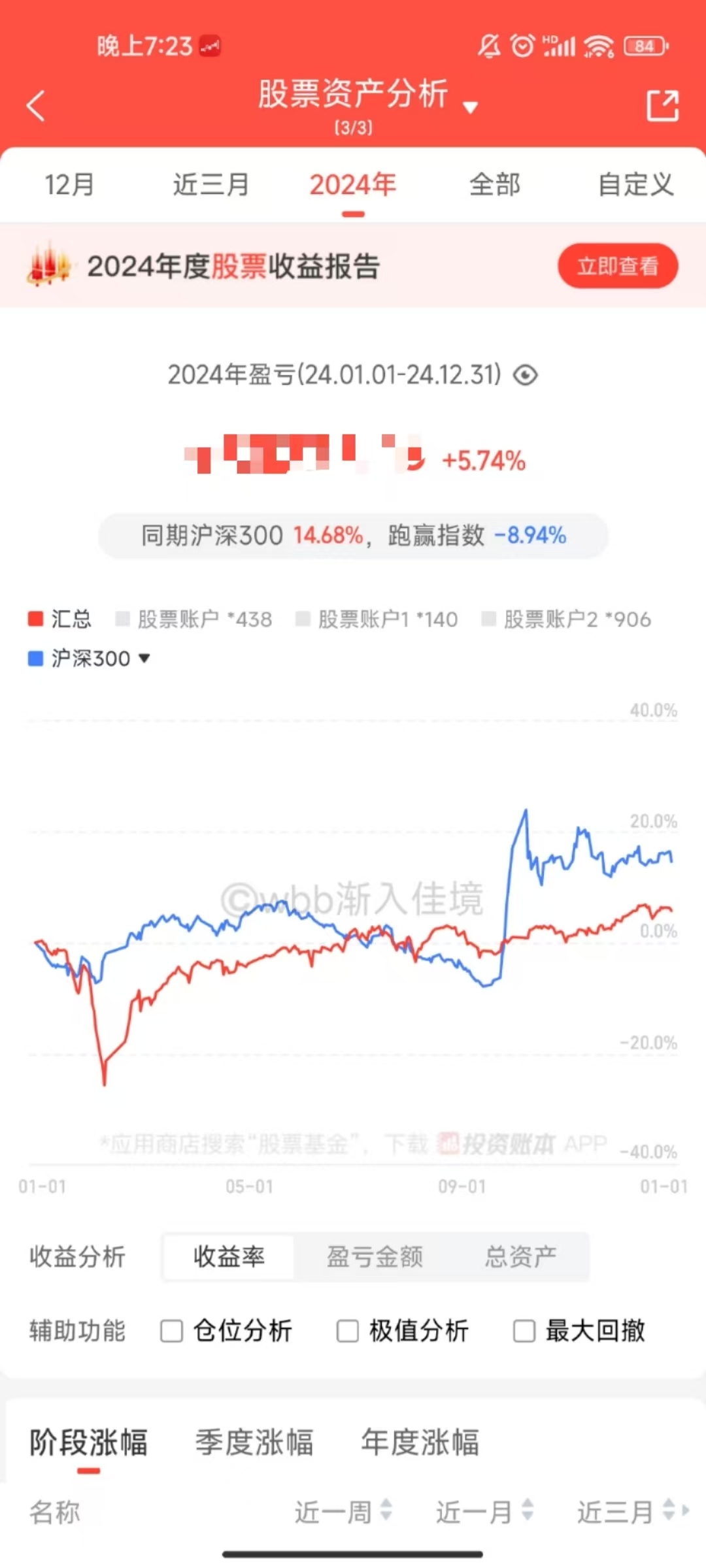Switch to the 季度涨幅 tab

254,1442
